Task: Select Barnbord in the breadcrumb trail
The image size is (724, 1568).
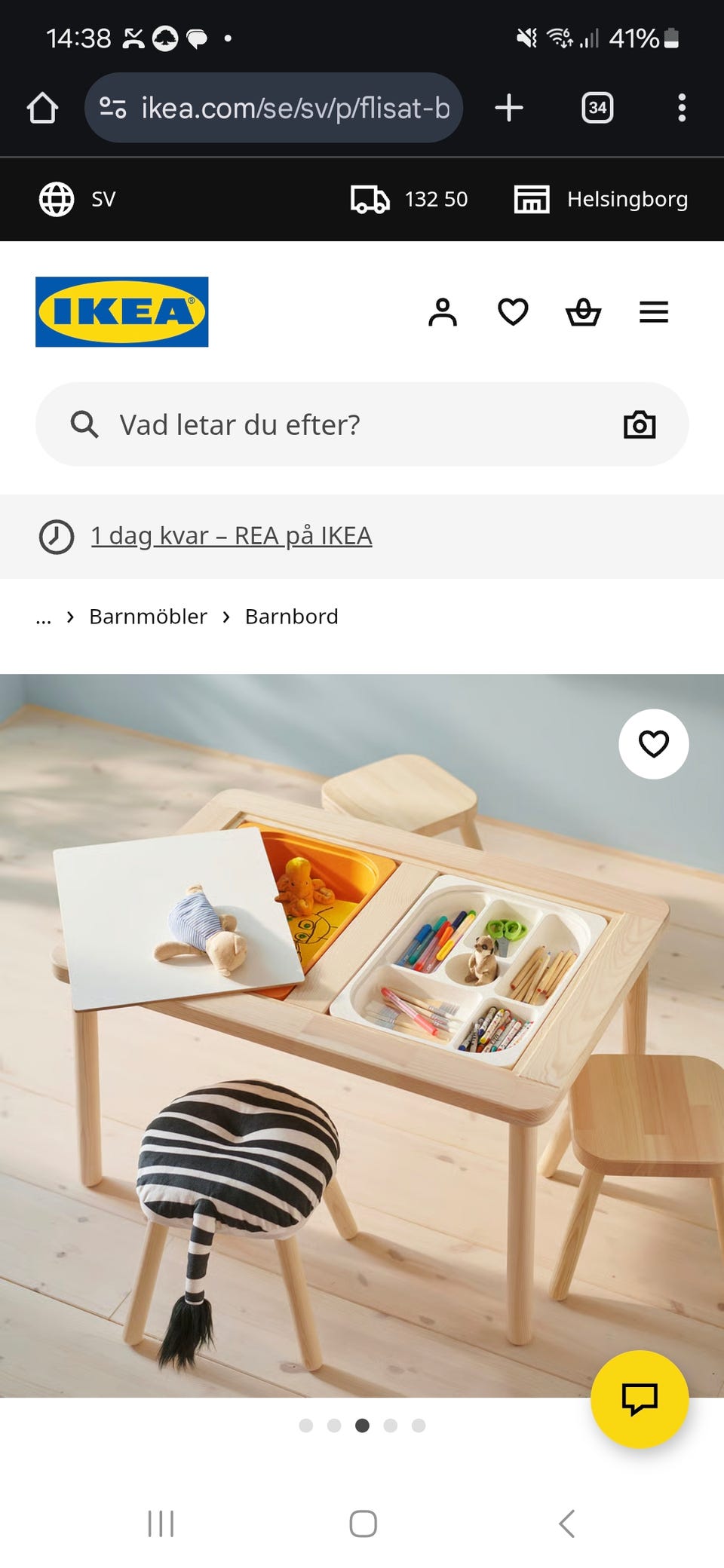Action: 290,617
